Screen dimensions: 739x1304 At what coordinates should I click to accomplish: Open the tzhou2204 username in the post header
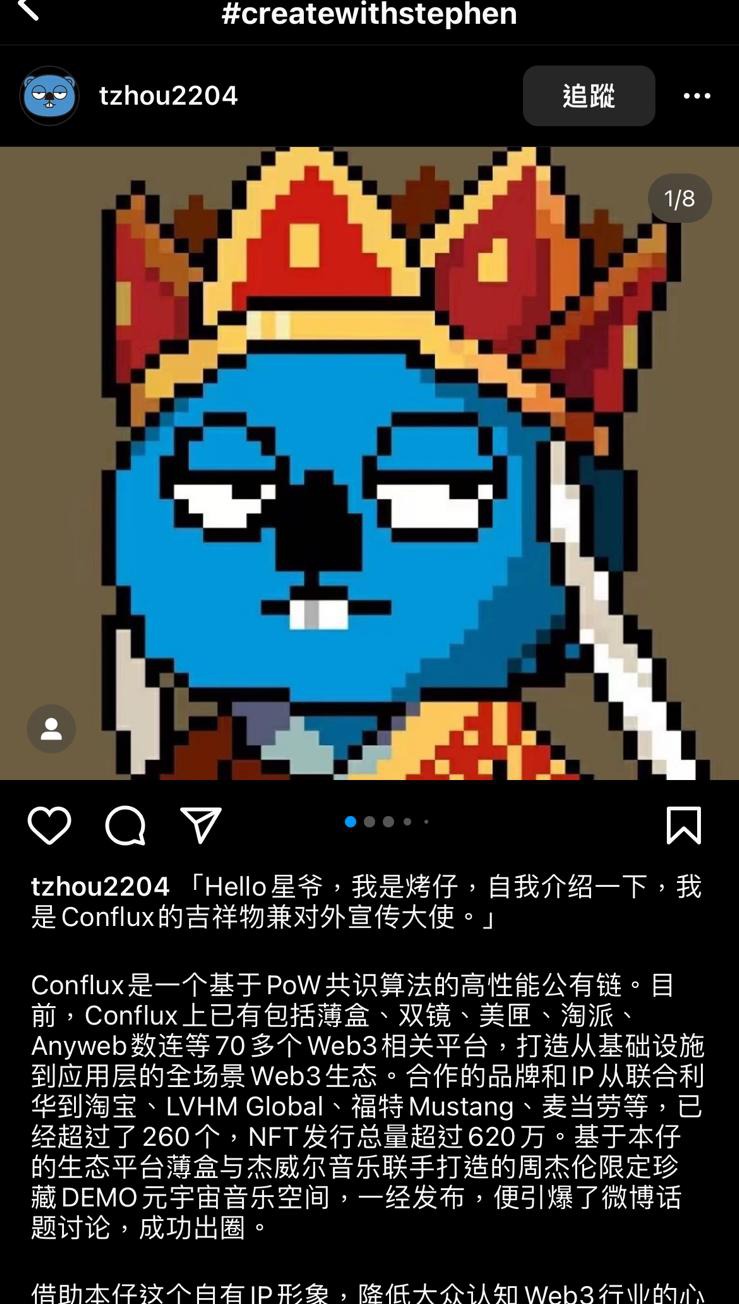[168, 96]
